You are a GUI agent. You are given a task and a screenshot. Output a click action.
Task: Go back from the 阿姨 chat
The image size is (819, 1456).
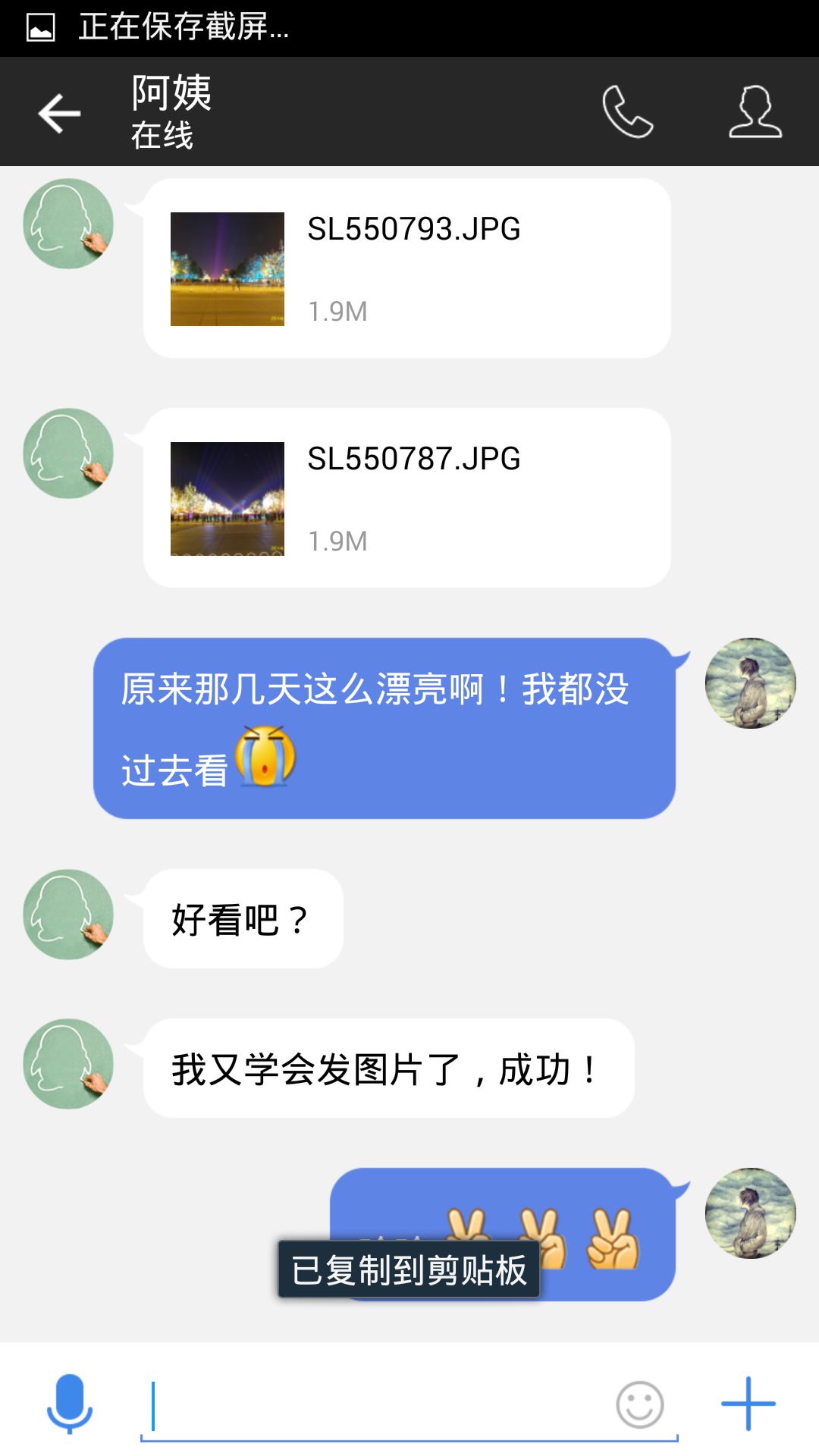[59, 113]
